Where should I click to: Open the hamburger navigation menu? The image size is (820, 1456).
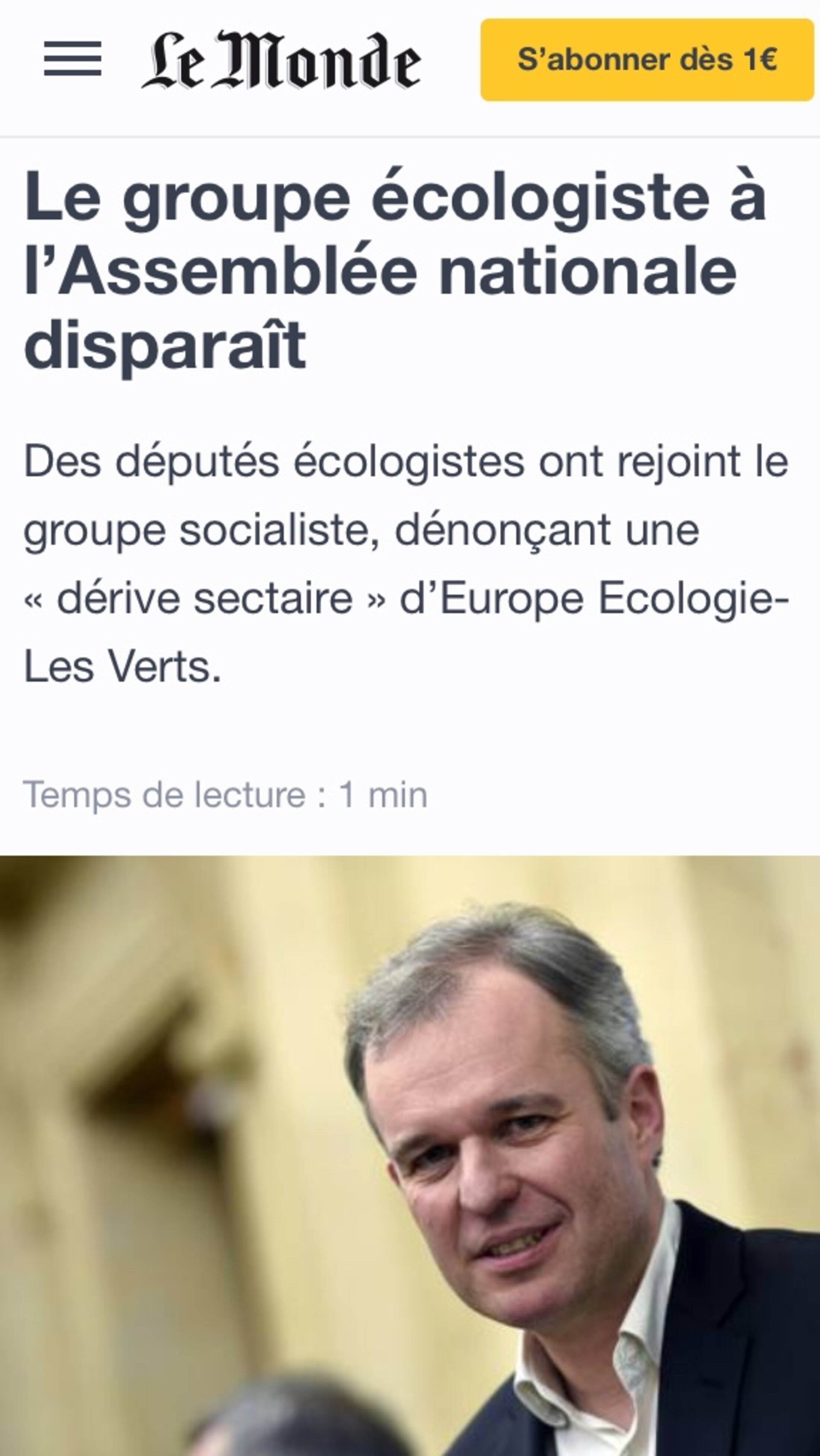72,58
